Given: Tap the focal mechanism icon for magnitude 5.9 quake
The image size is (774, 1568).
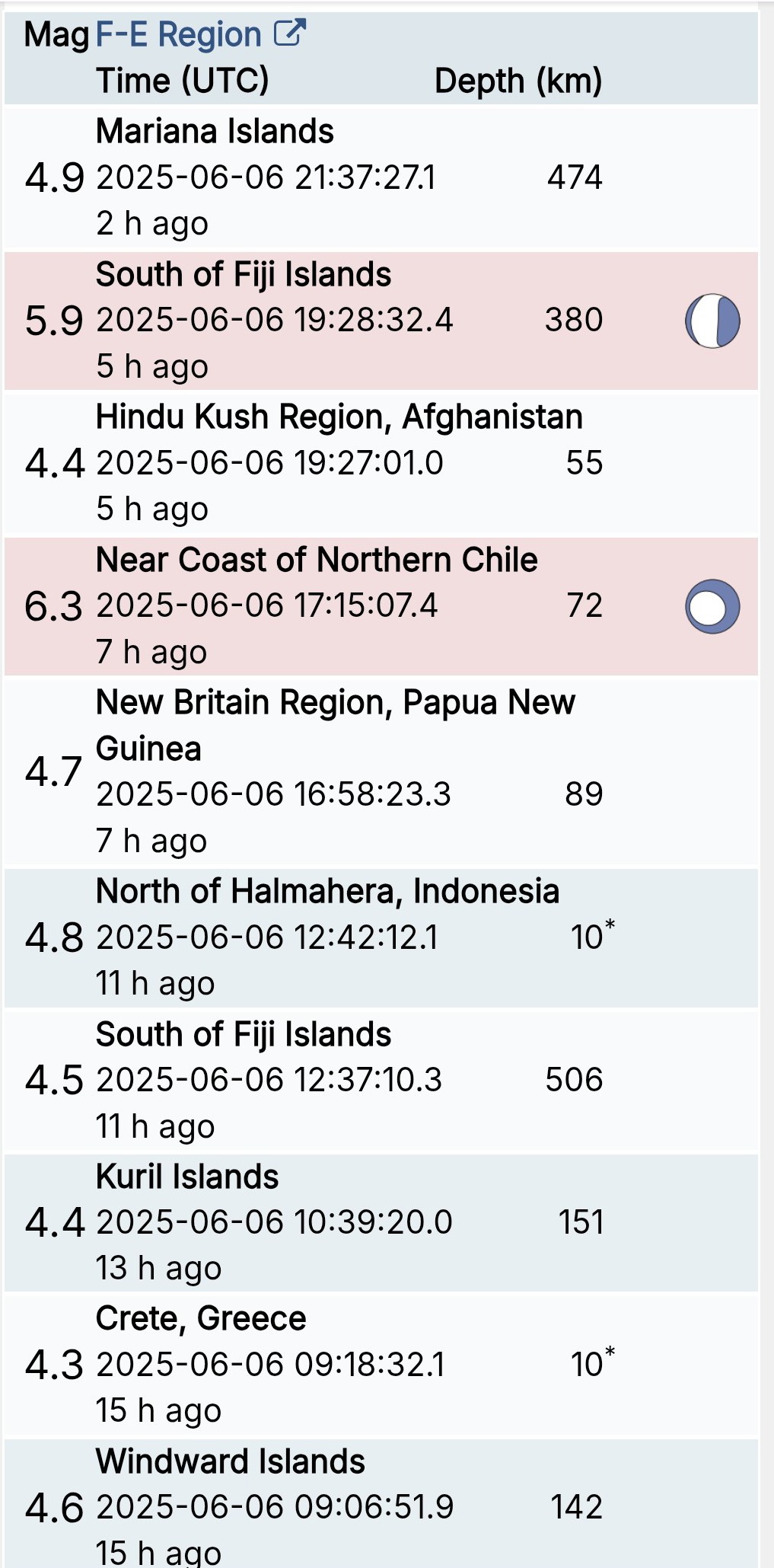Looking at the screenshot, I should pos(712,321).
